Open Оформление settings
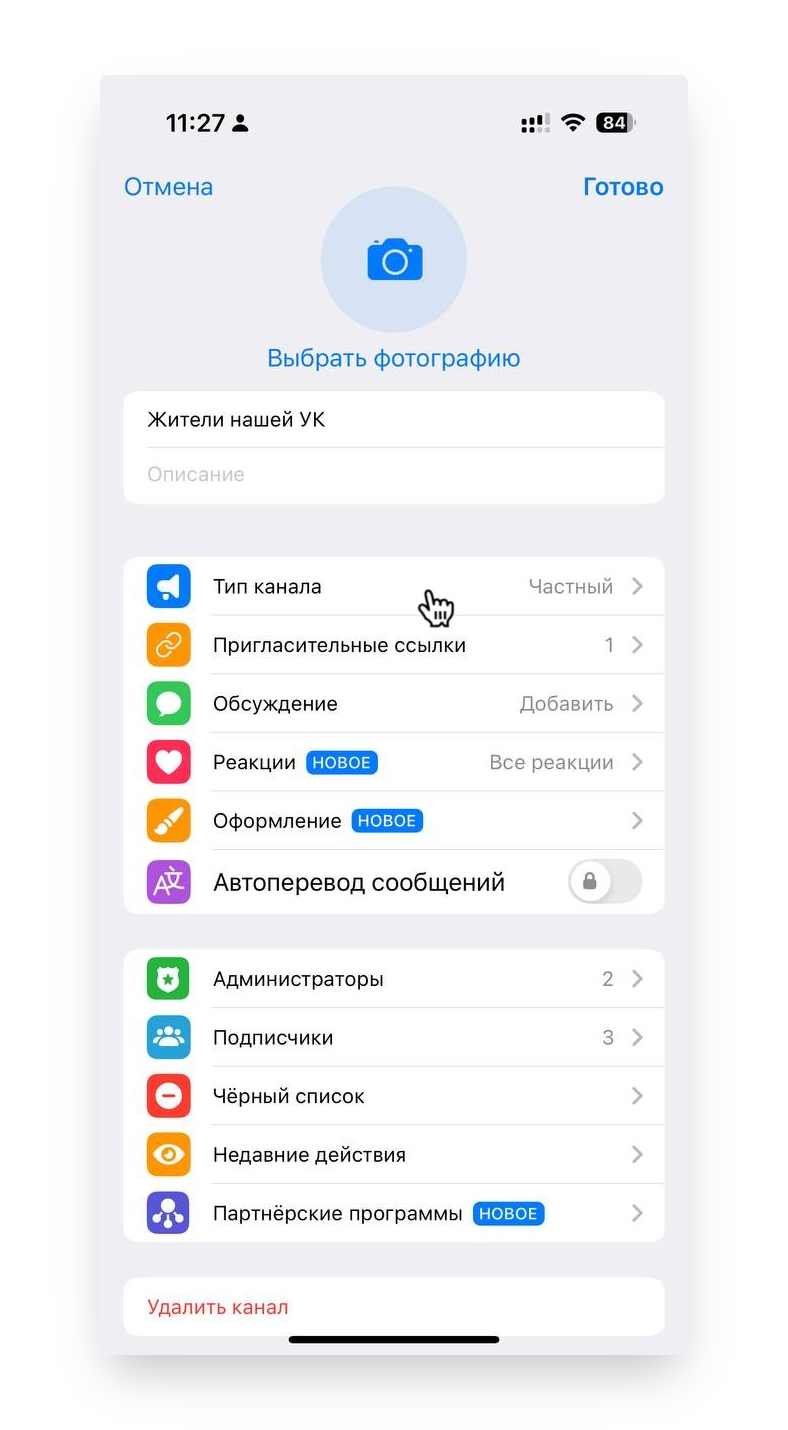788x1430 pixels. coord(393,821)
